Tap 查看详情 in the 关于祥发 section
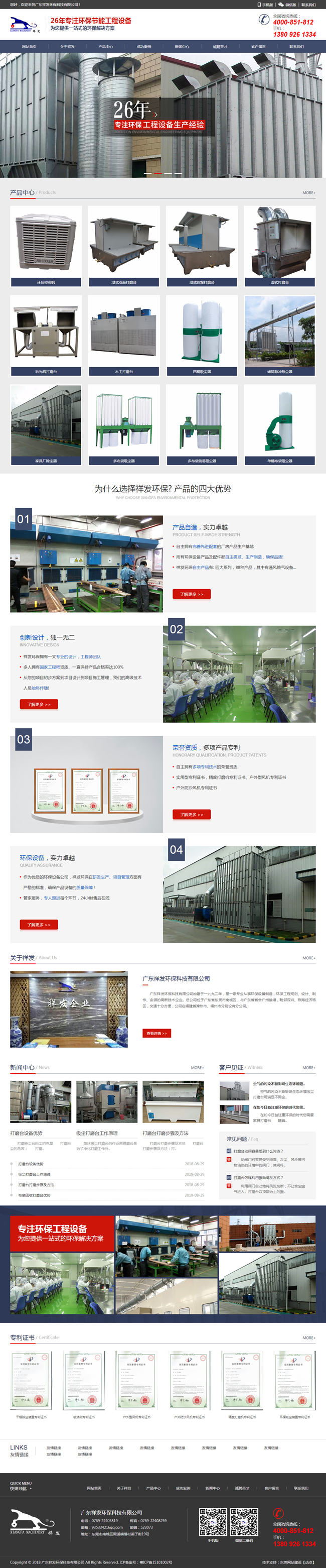 (157, 1033)
